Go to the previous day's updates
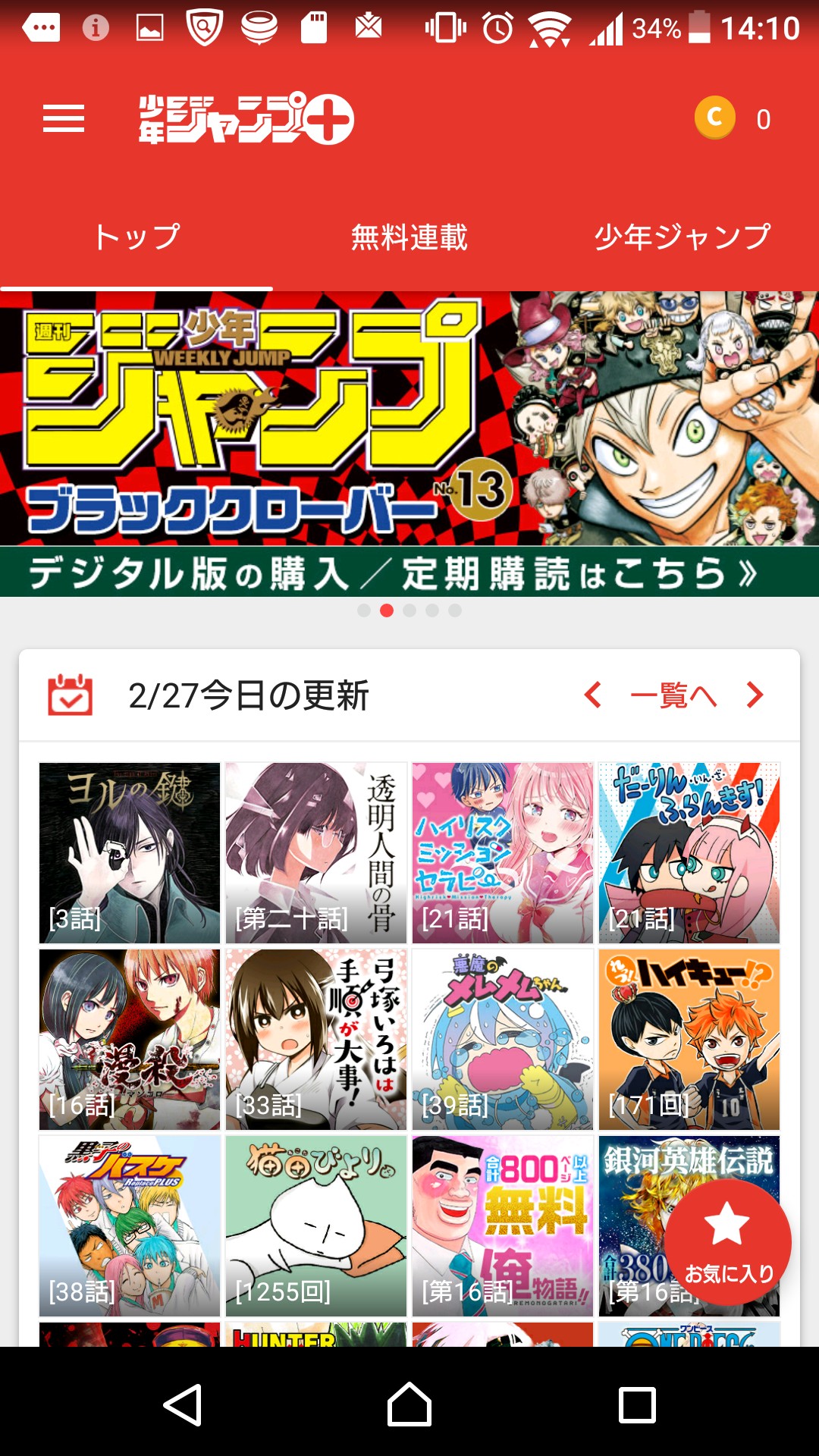The width and height of the screenshot is (819, 1456). [x=593, y=695]
